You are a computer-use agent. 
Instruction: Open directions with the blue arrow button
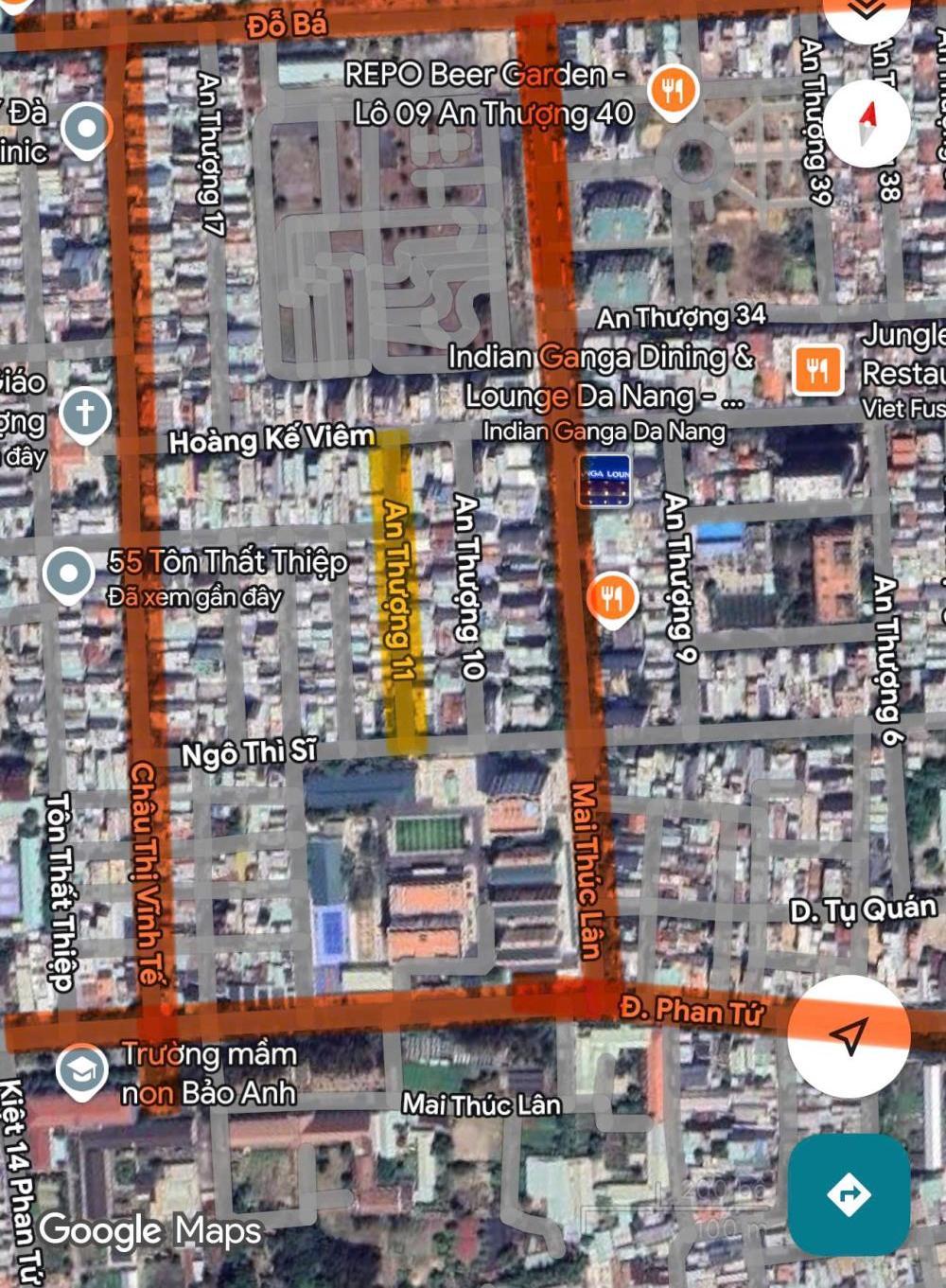(x=849, y=1194)
